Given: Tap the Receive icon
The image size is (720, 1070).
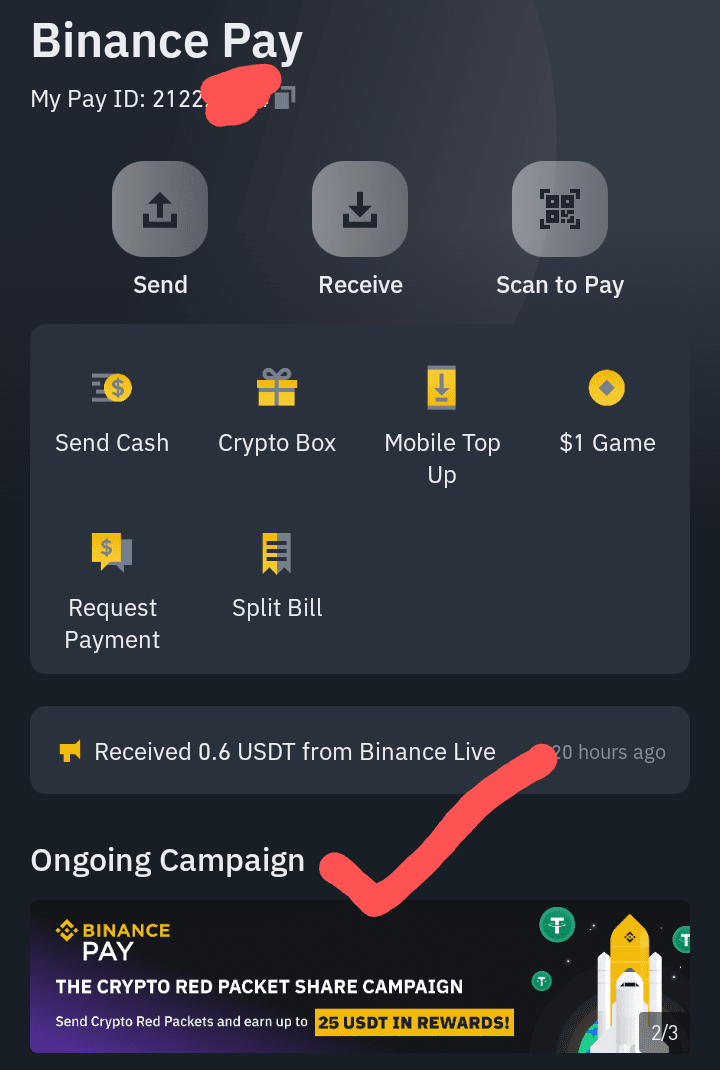Looking at the screenshot, I should click(x=360, y=209).
